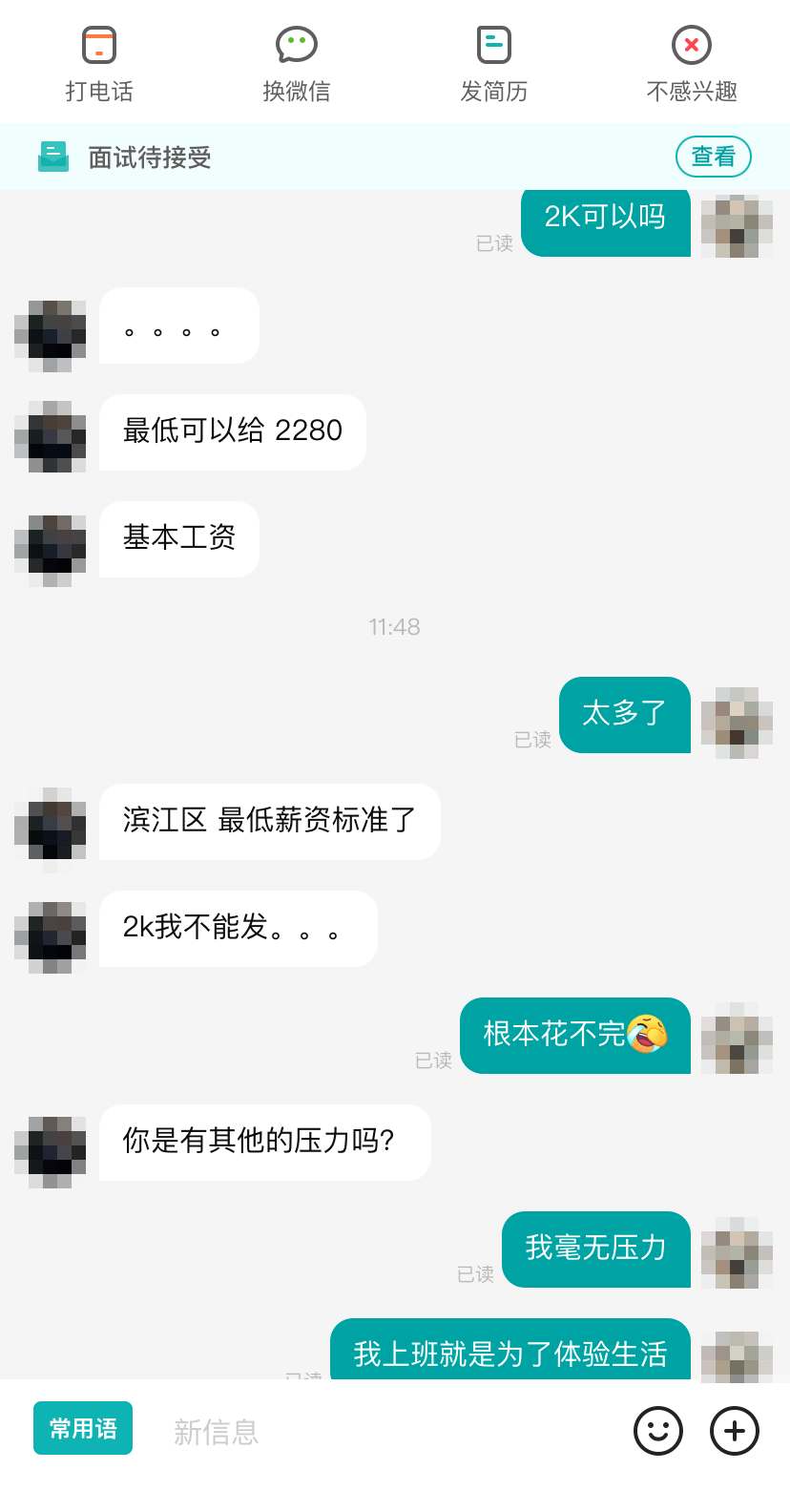Open 常用语 quick phrases

point(83,1428)
